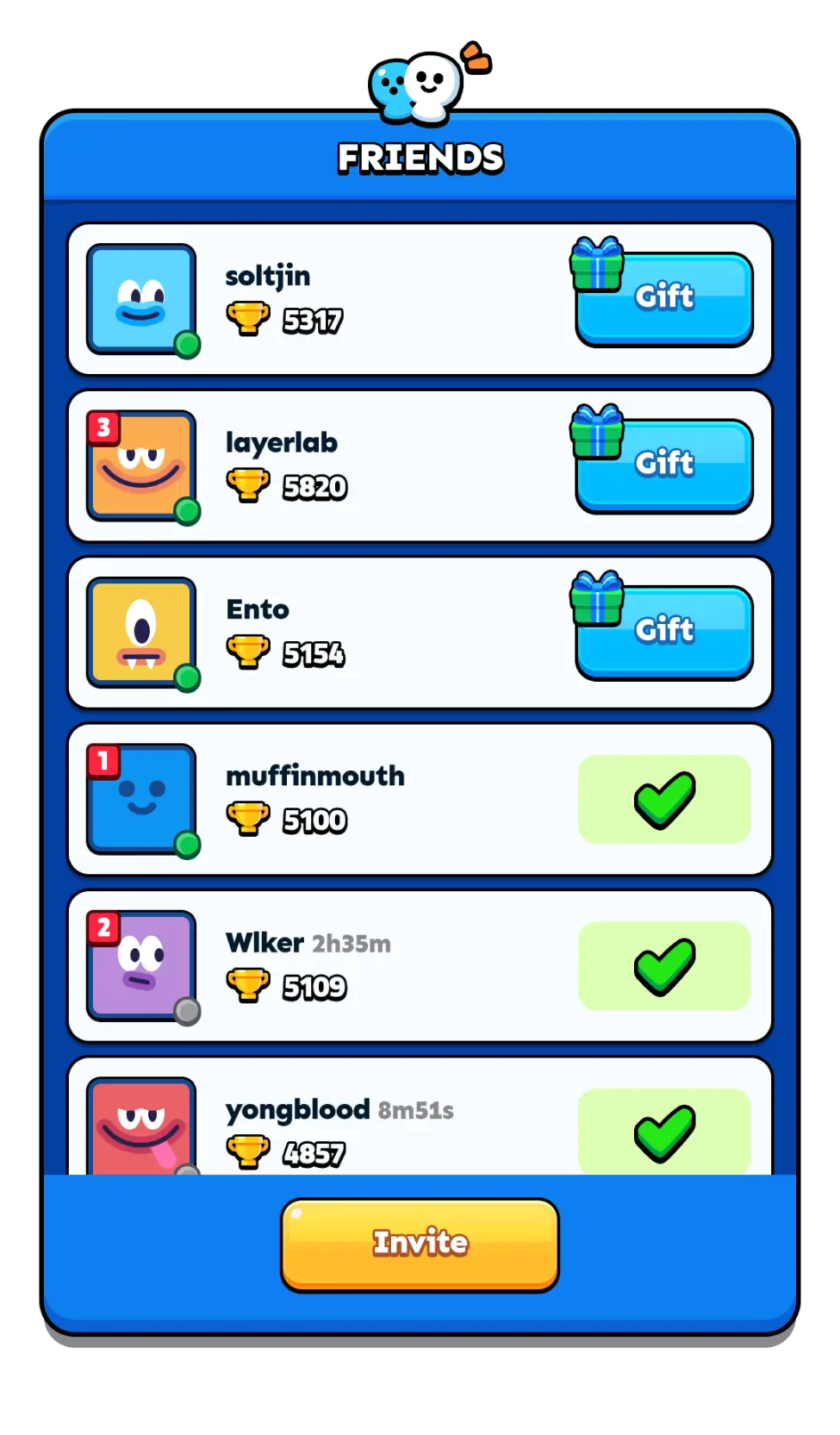Open Wlker's friend row
Viewport: 840px width, 1435px height.
[x=388, y=965]
